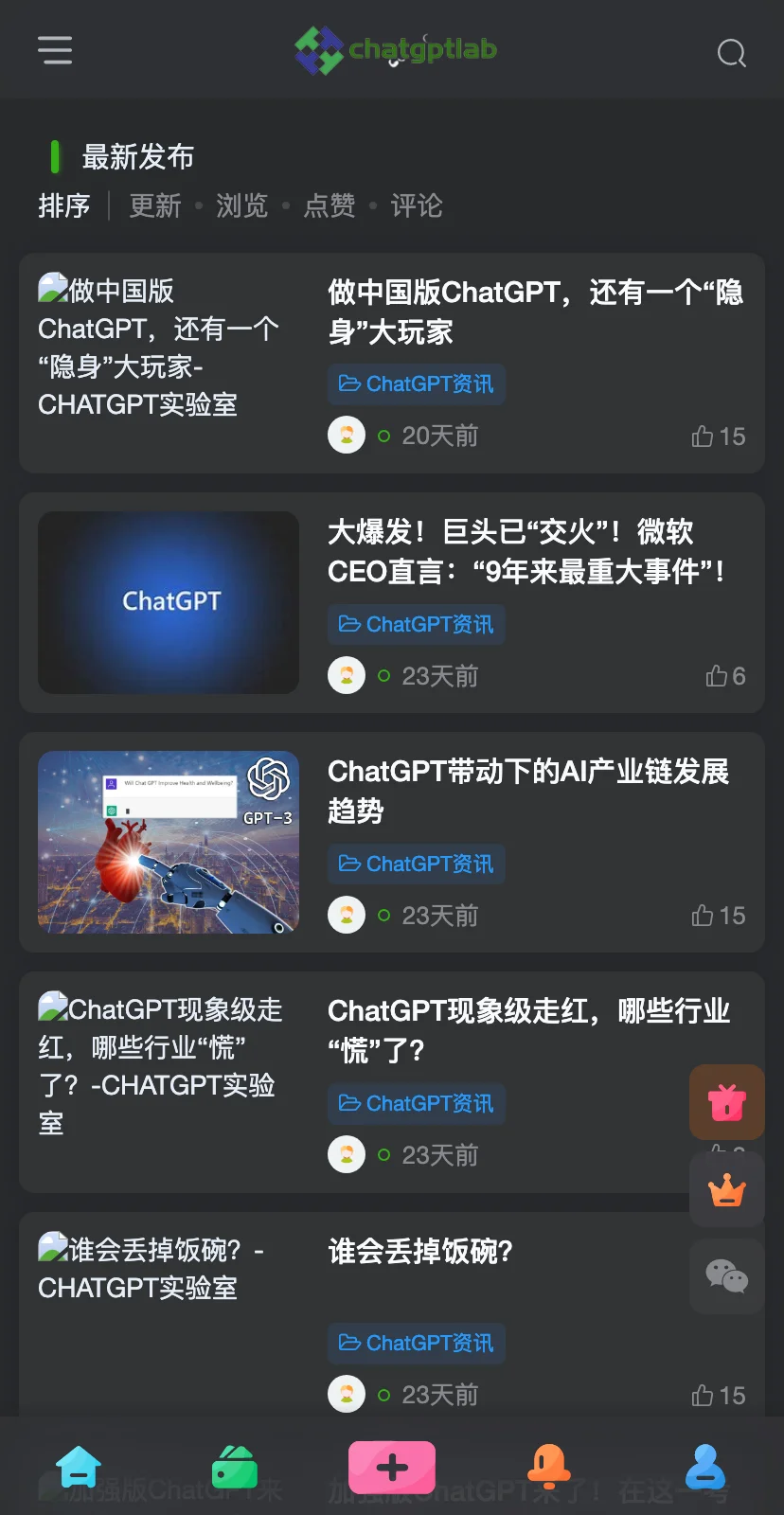Open the GPT-3 robot hand thumbnail
Viewport: 784px width, 1515px height.
pyautogui.click(x=169, y=842)
